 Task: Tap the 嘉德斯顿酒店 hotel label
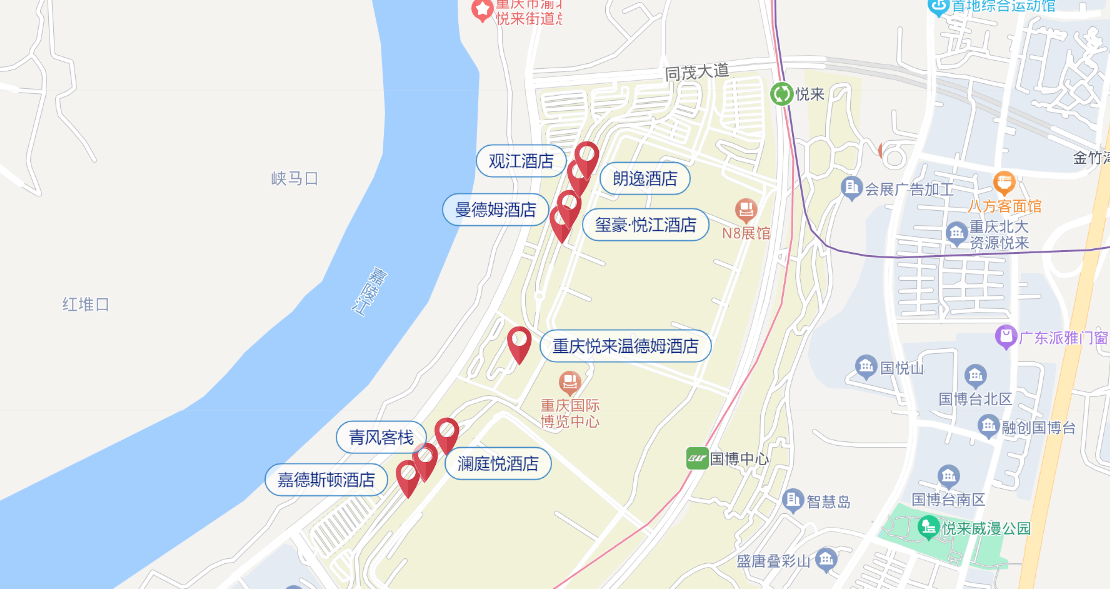coord(325,479)
